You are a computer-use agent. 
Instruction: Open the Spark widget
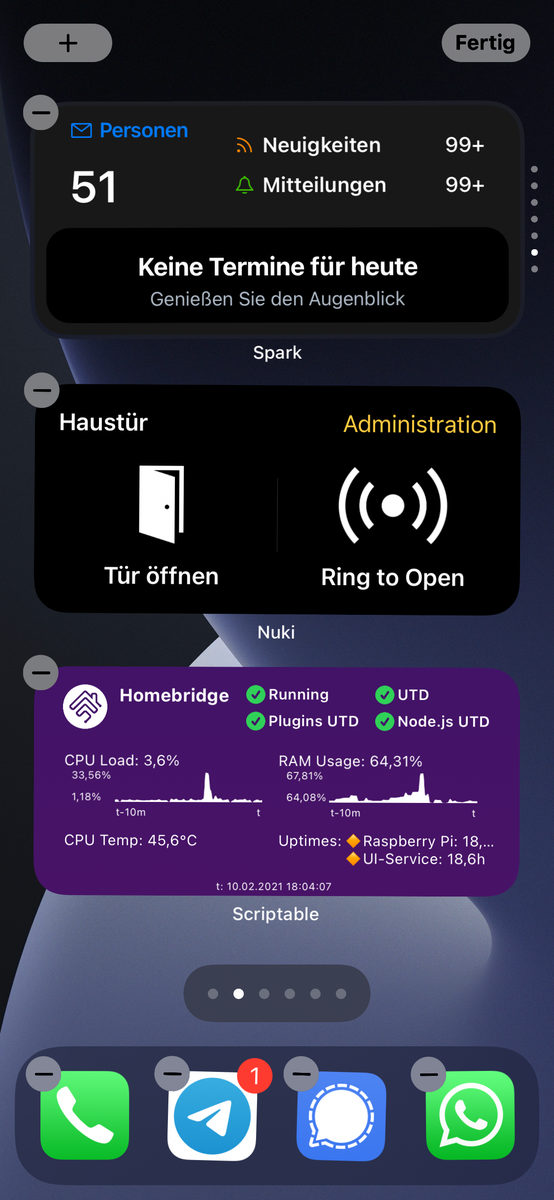pos(278,218)
